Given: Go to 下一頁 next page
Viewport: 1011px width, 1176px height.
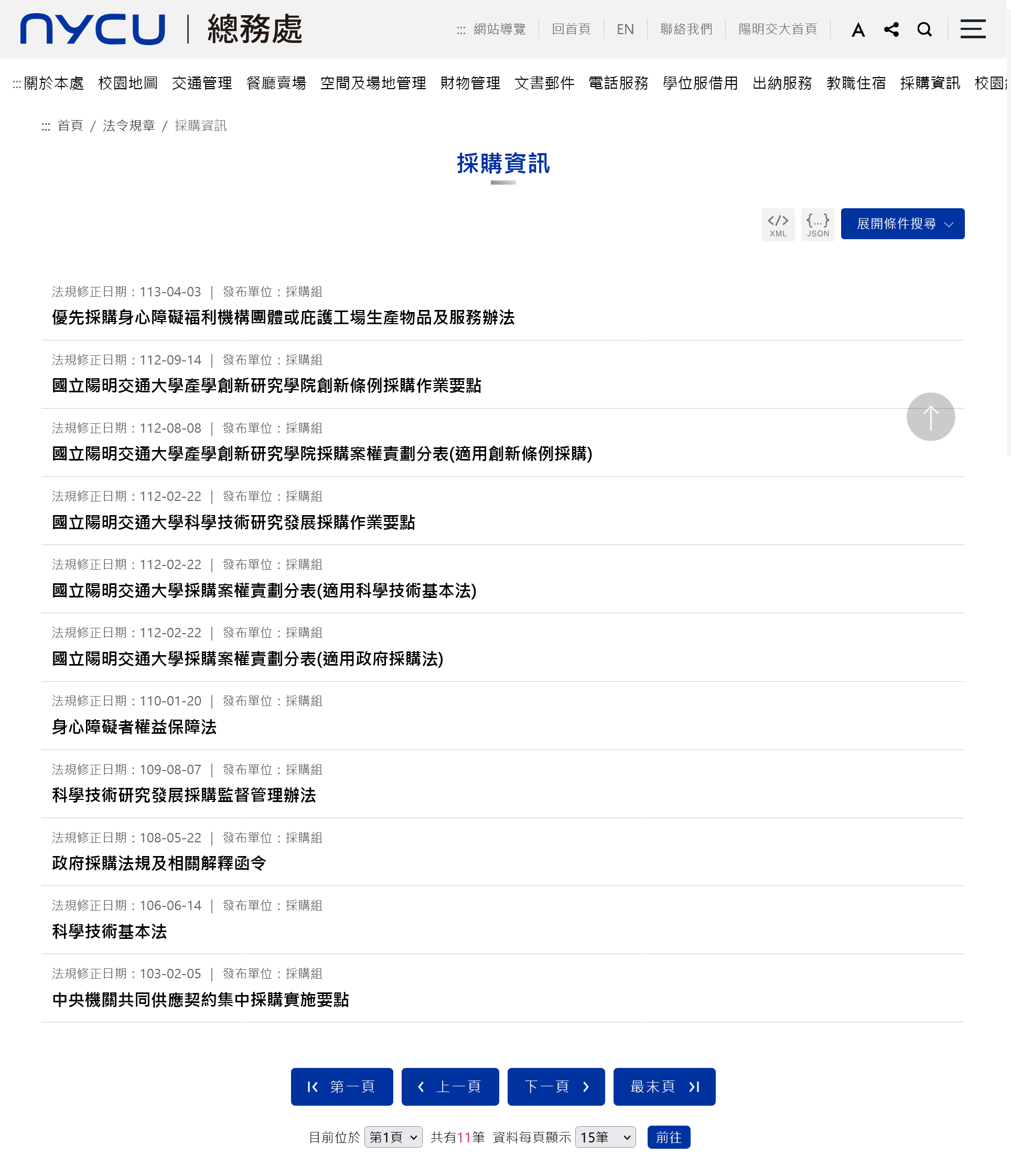Looking at the screenshot, I should 556,1087.
